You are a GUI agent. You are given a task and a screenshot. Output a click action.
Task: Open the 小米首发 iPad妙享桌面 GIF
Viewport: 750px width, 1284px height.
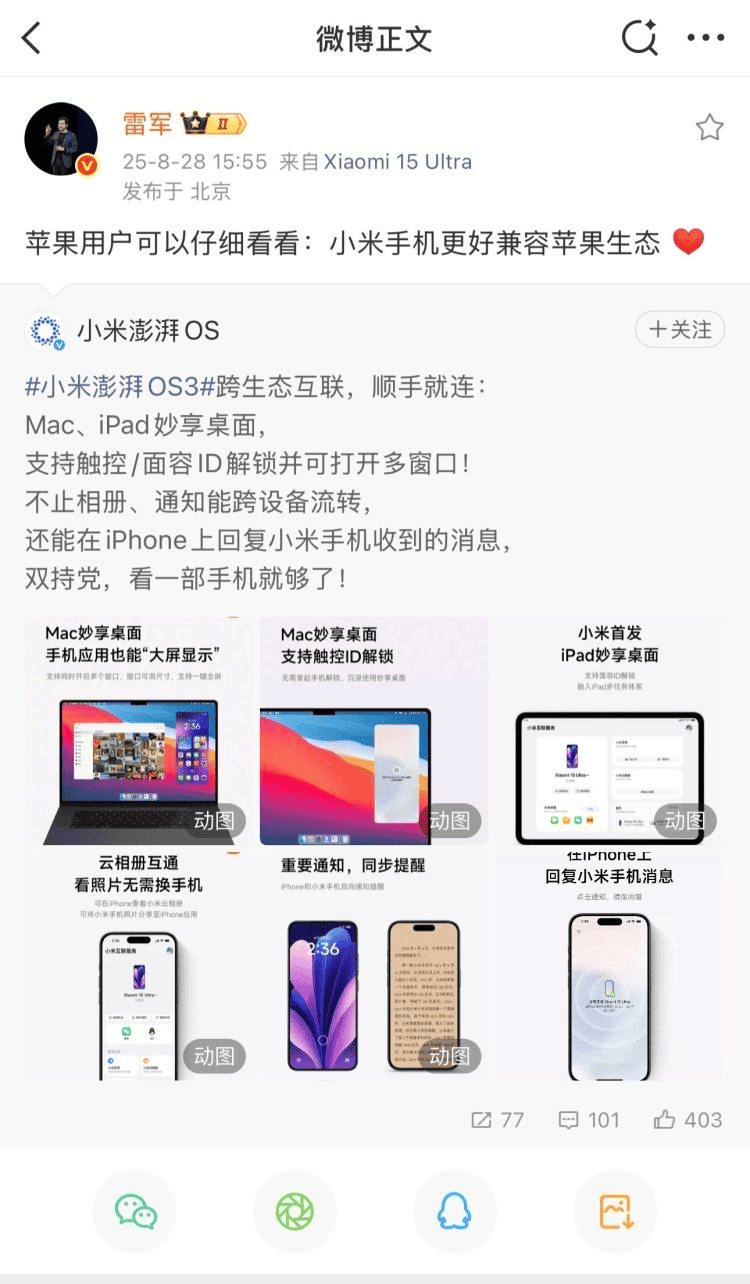tap(608, 731)
